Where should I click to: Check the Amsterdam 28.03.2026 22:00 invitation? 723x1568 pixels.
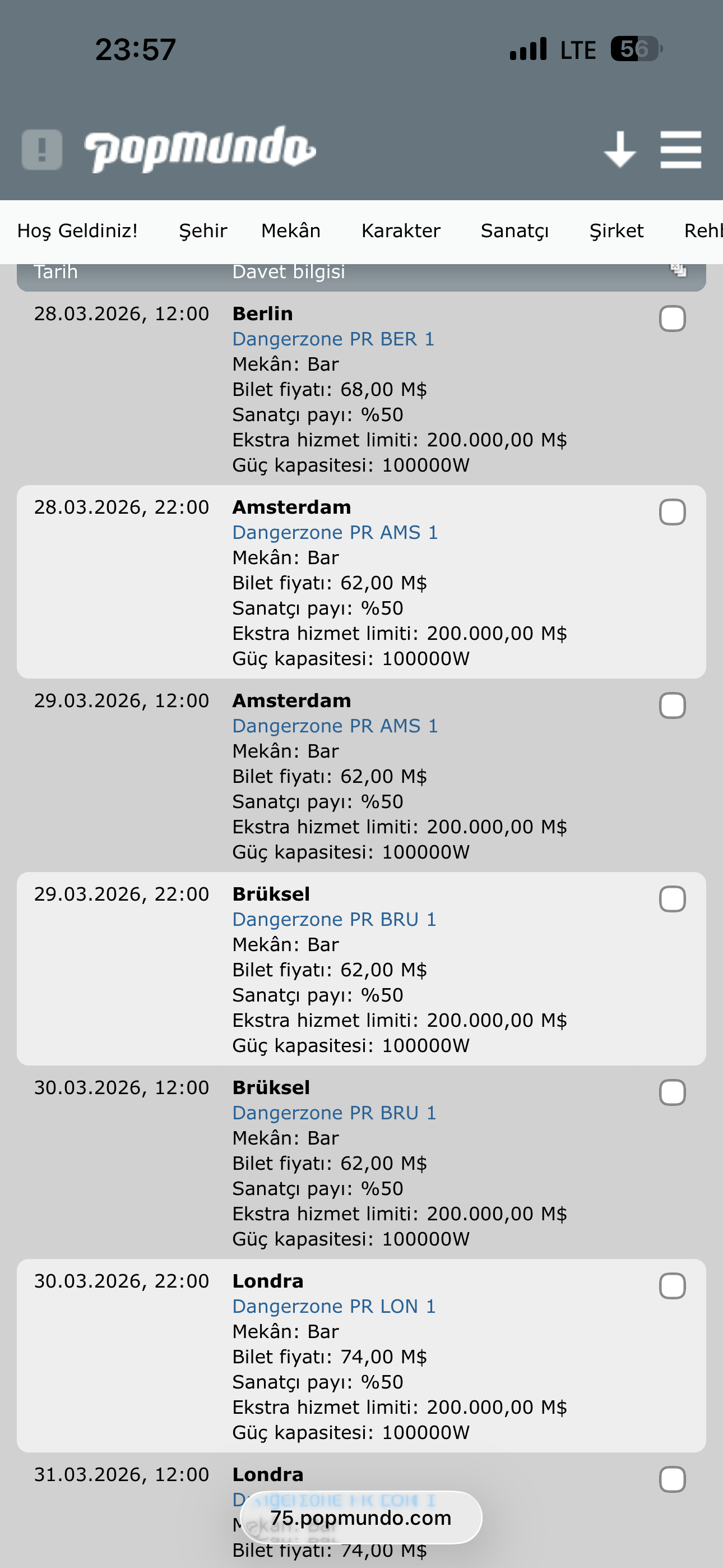coord(672,512)
